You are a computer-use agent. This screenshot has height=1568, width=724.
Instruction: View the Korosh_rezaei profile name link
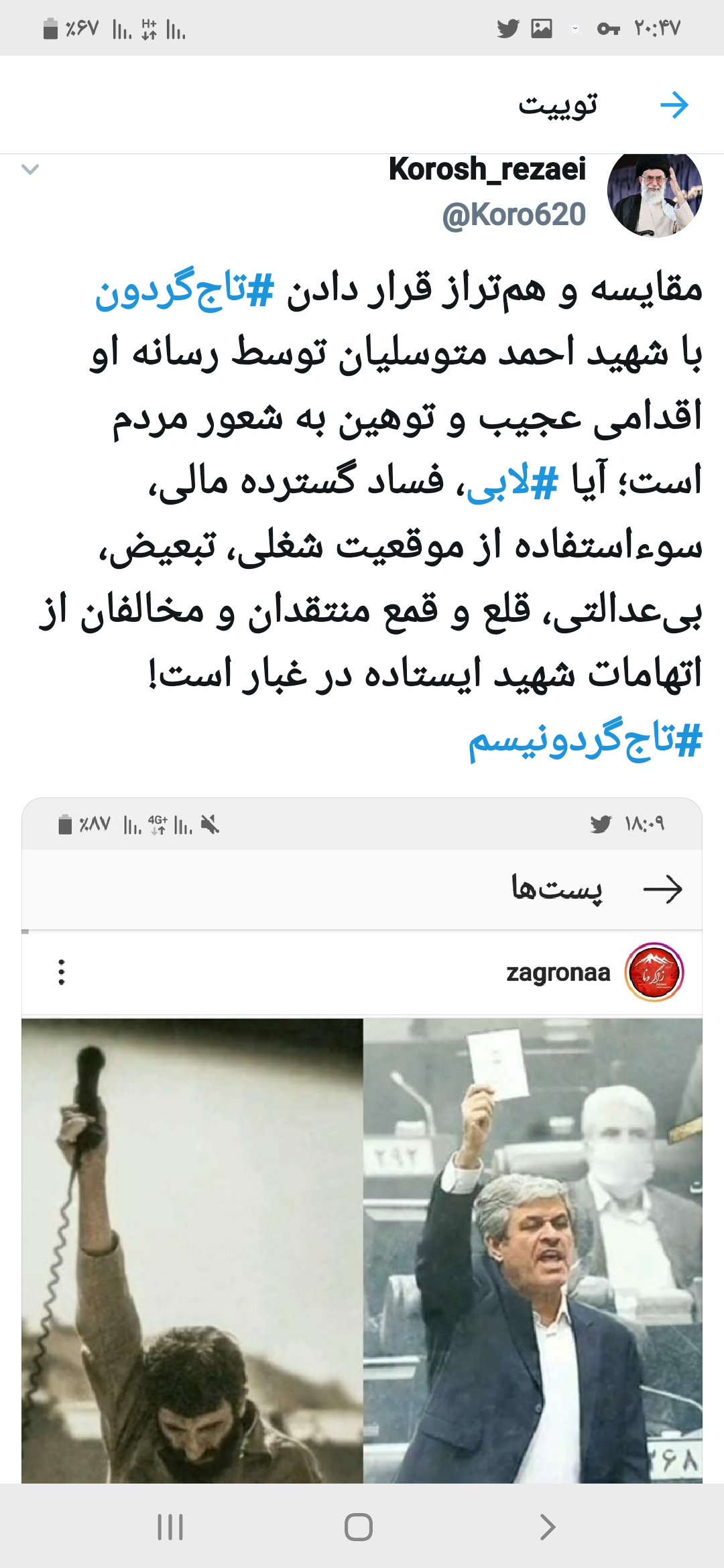pyautogui.click(x=487, y=169)
